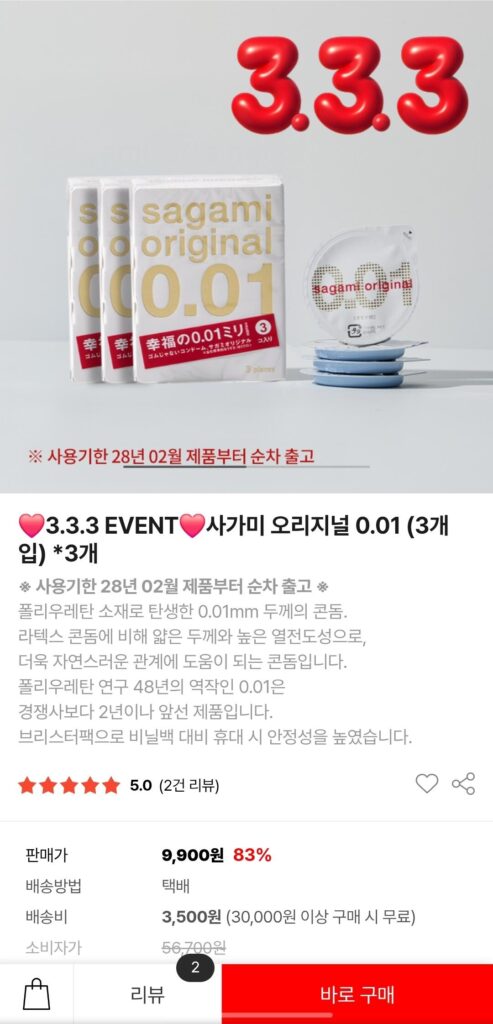Open the 리뷰 reviews button
This screenshot has height=1024, width=493.
[x=148, y=994]
